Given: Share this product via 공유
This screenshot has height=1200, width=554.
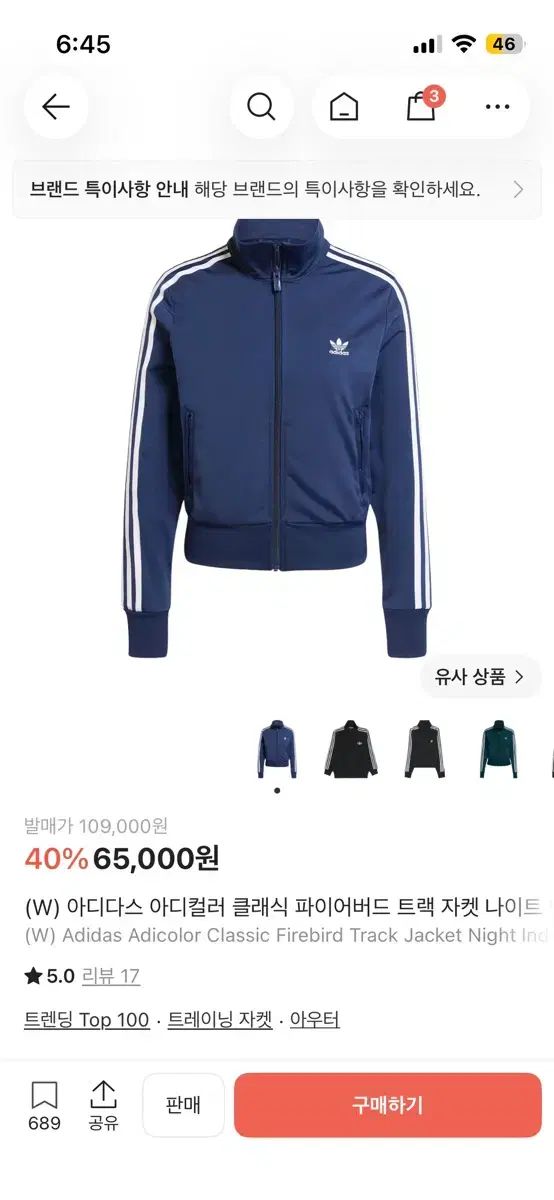Looking at the screenshot, I should (x=103, y=1106).
